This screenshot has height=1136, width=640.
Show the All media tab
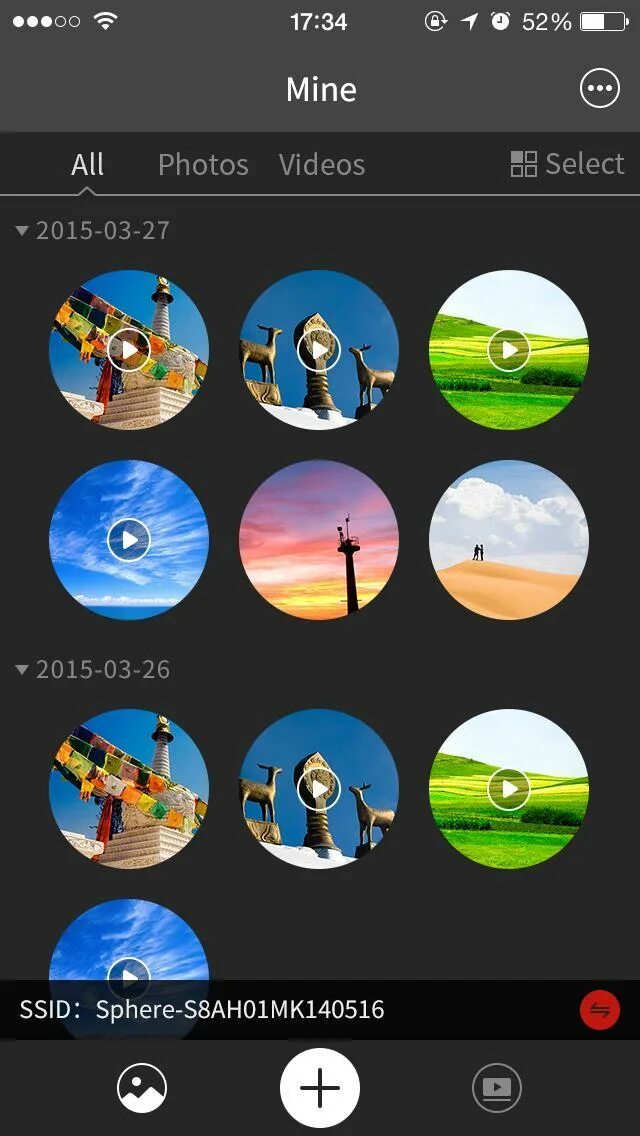pyautogui.click(x=88, y=164)
